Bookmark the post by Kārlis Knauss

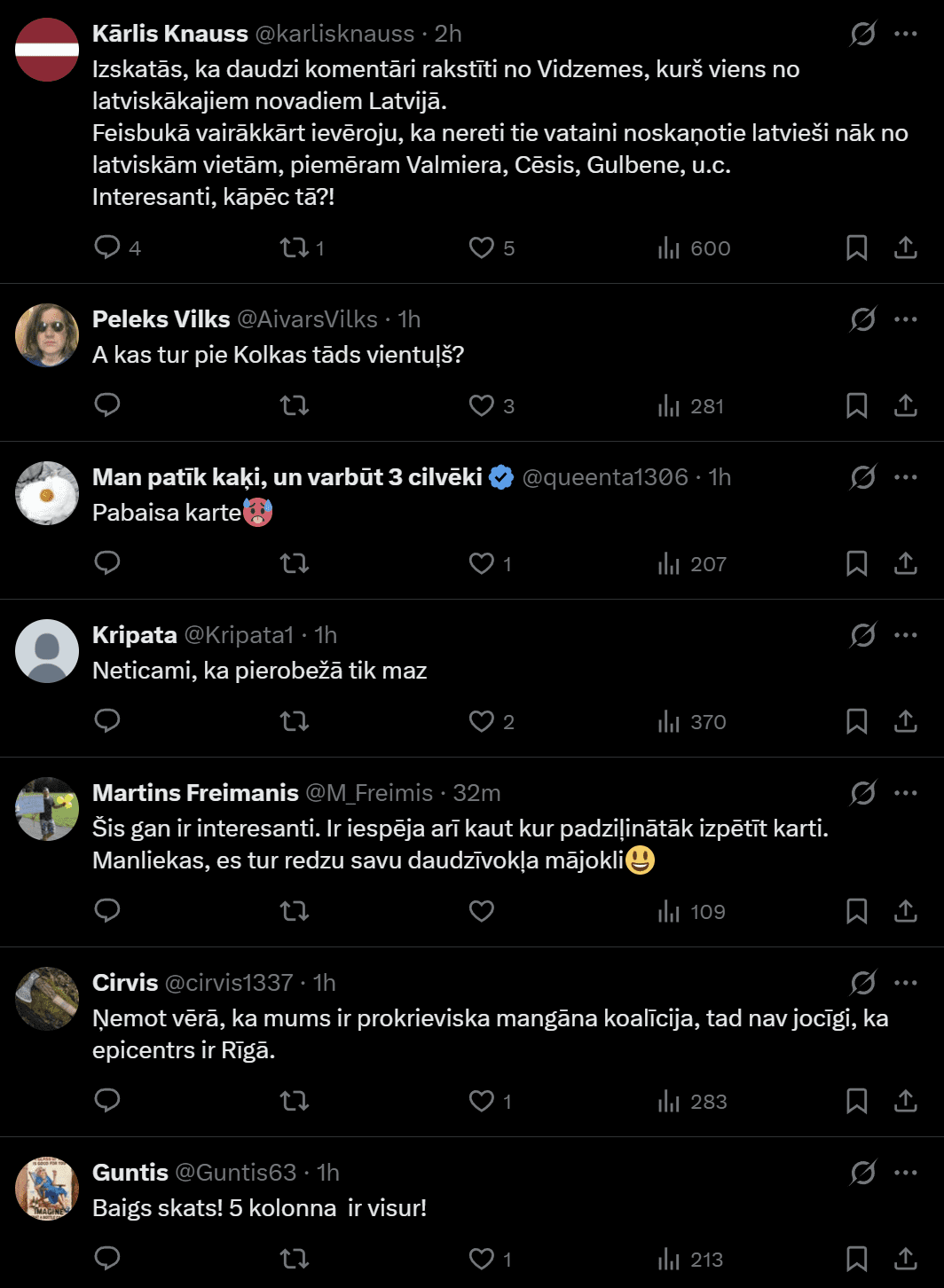856,247
